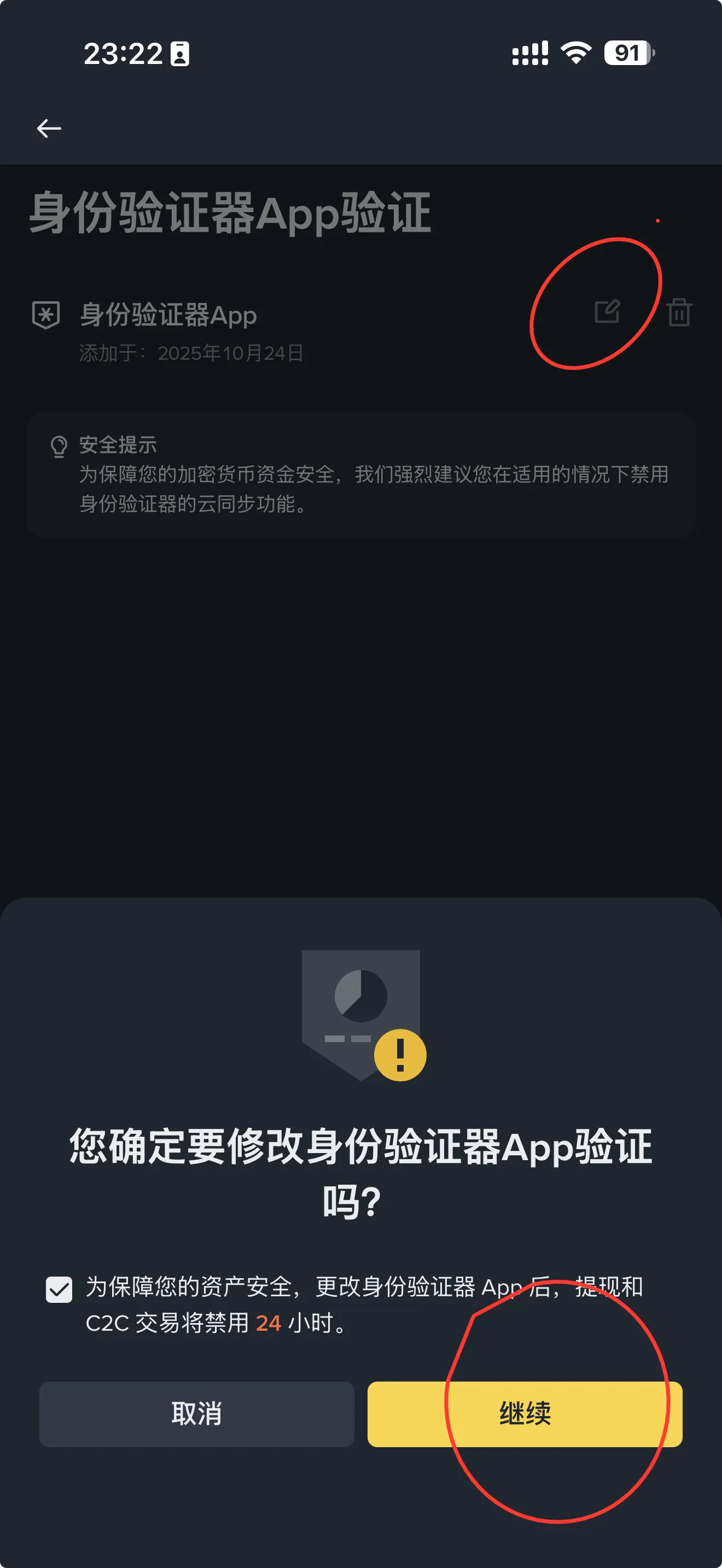Go back with the top arrow
The width and height of the screenshot is (722, 1568).
coord(49,128)
